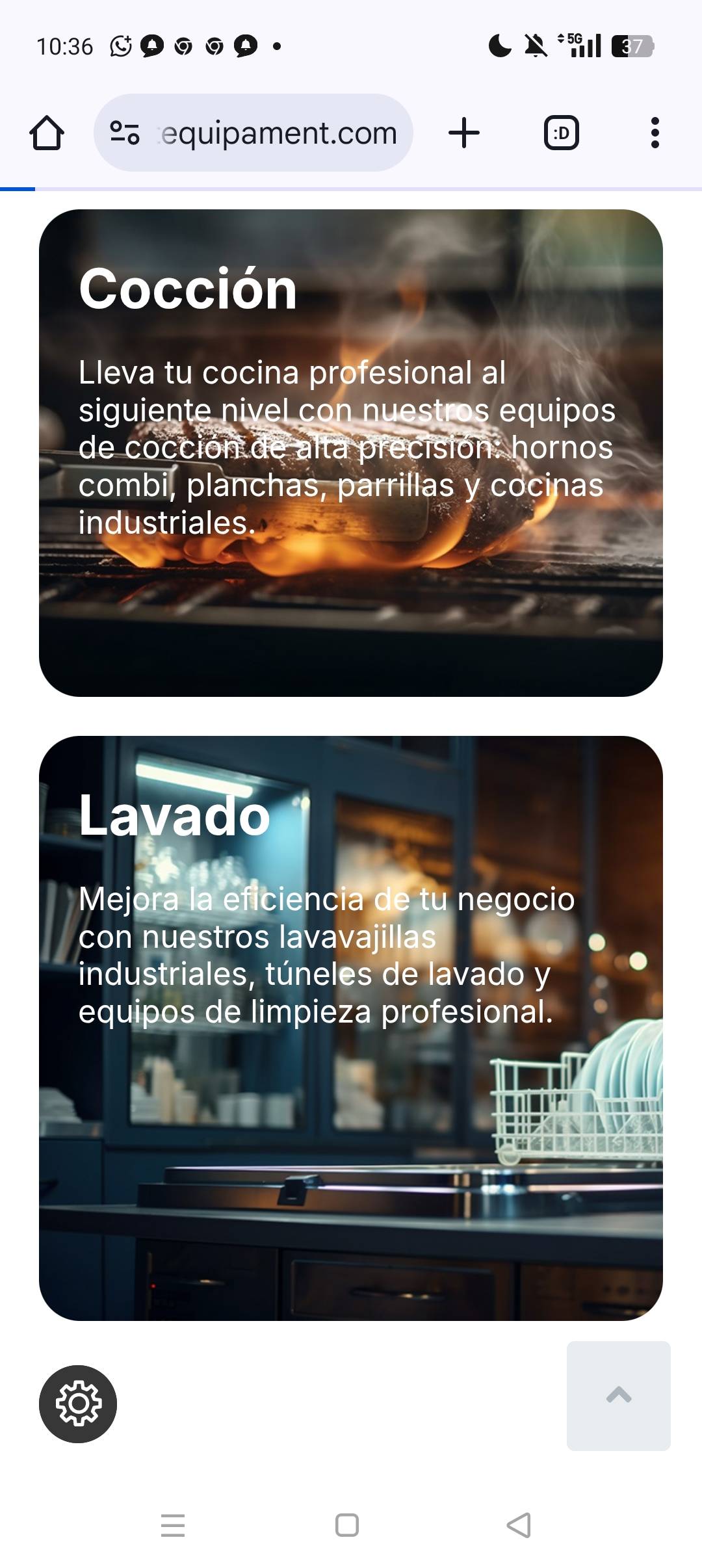Open the tab switcher

(x=561, y=133)
